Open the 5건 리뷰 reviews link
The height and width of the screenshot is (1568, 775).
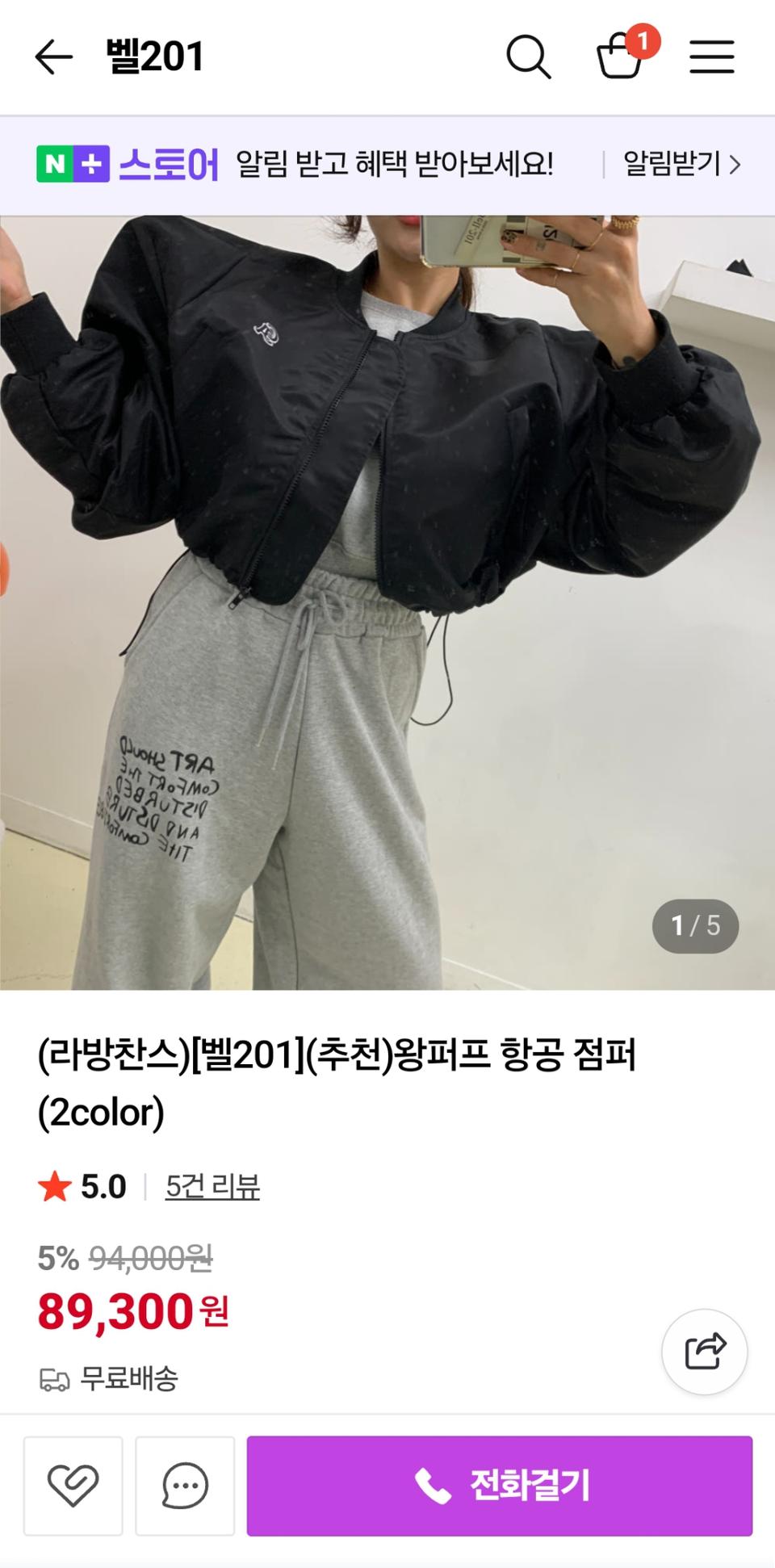pos(212,1188)
